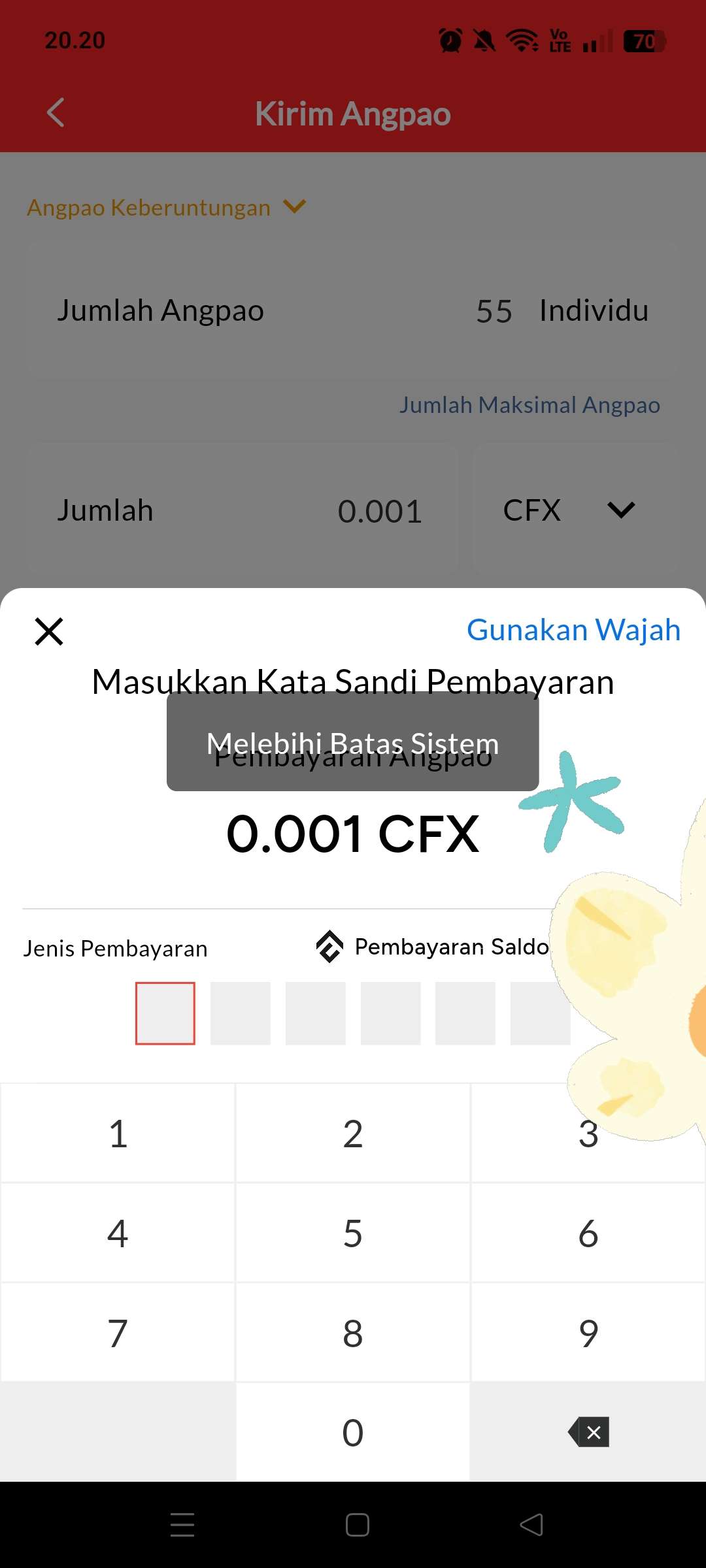Image resolution: width=706 pixels, height=1568 pixels.
Task: Enter digit 8 on the keypad
Action: (353, 1333)
